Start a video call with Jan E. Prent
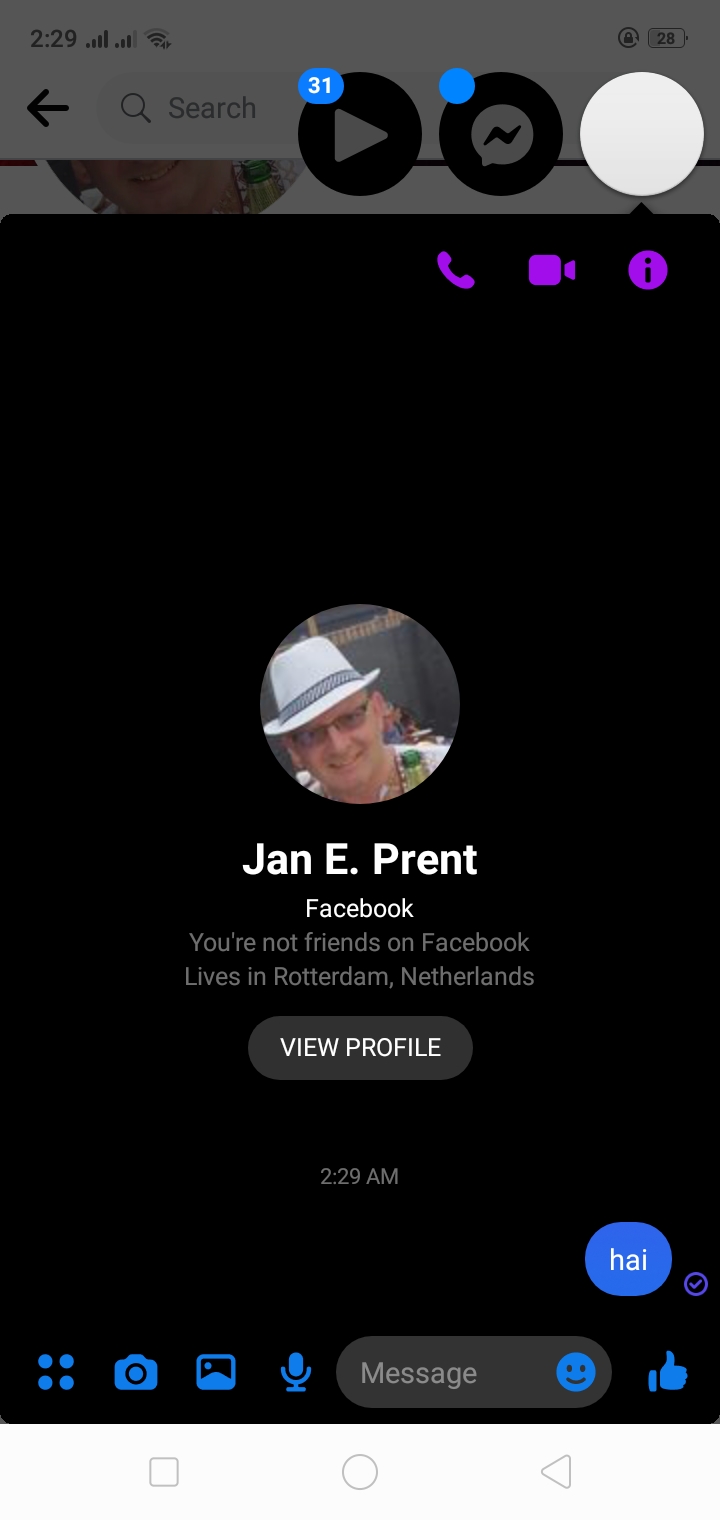Image resolution: width=720 pixels, height=1520 pixels. pos(552,270)
